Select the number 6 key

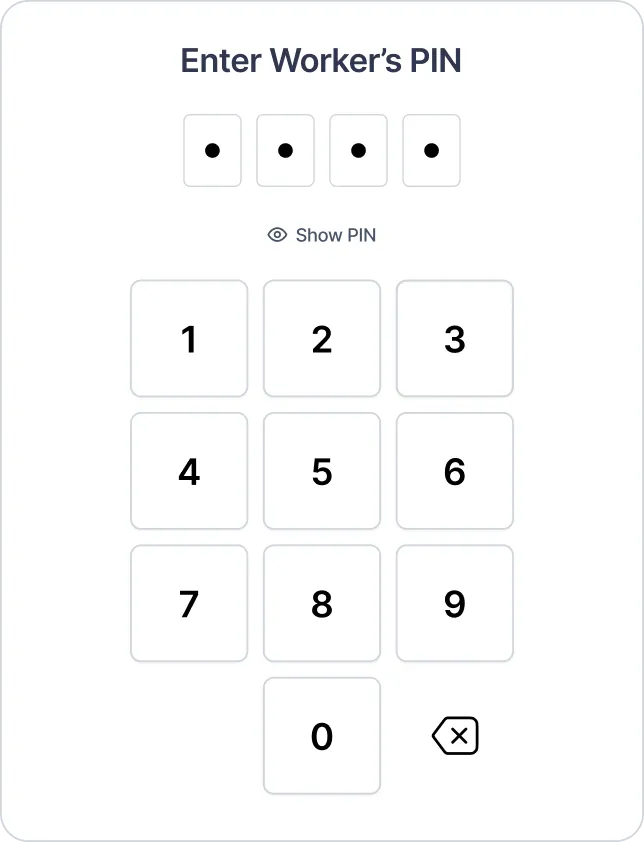tap(455, 471)
